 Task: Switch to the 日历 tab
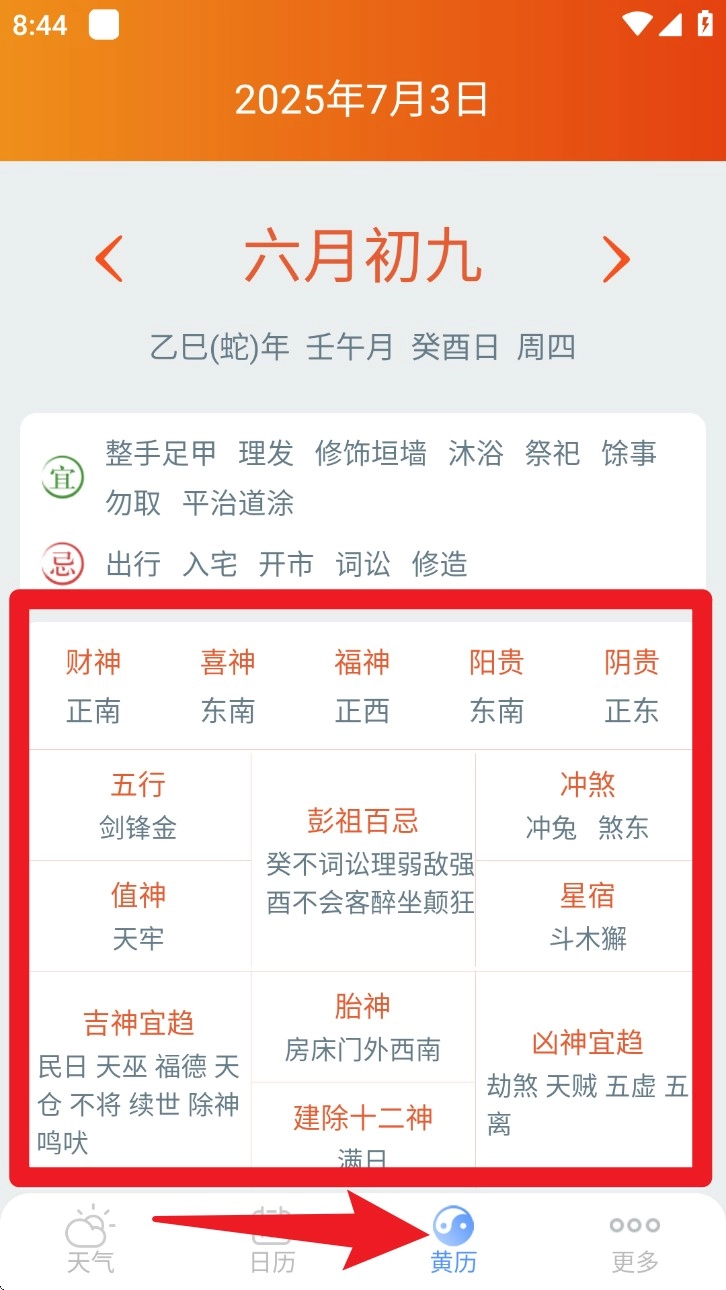point(272,1239)
